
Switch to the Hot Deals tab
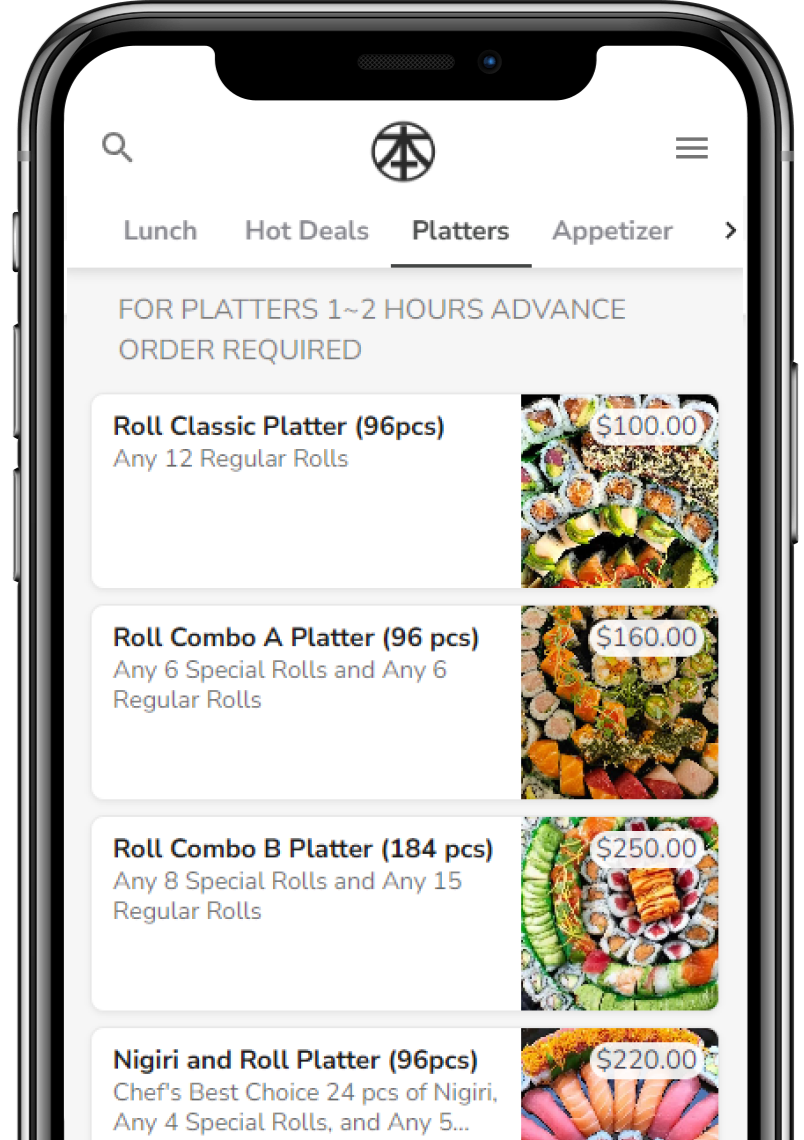[x=307, y=231]
